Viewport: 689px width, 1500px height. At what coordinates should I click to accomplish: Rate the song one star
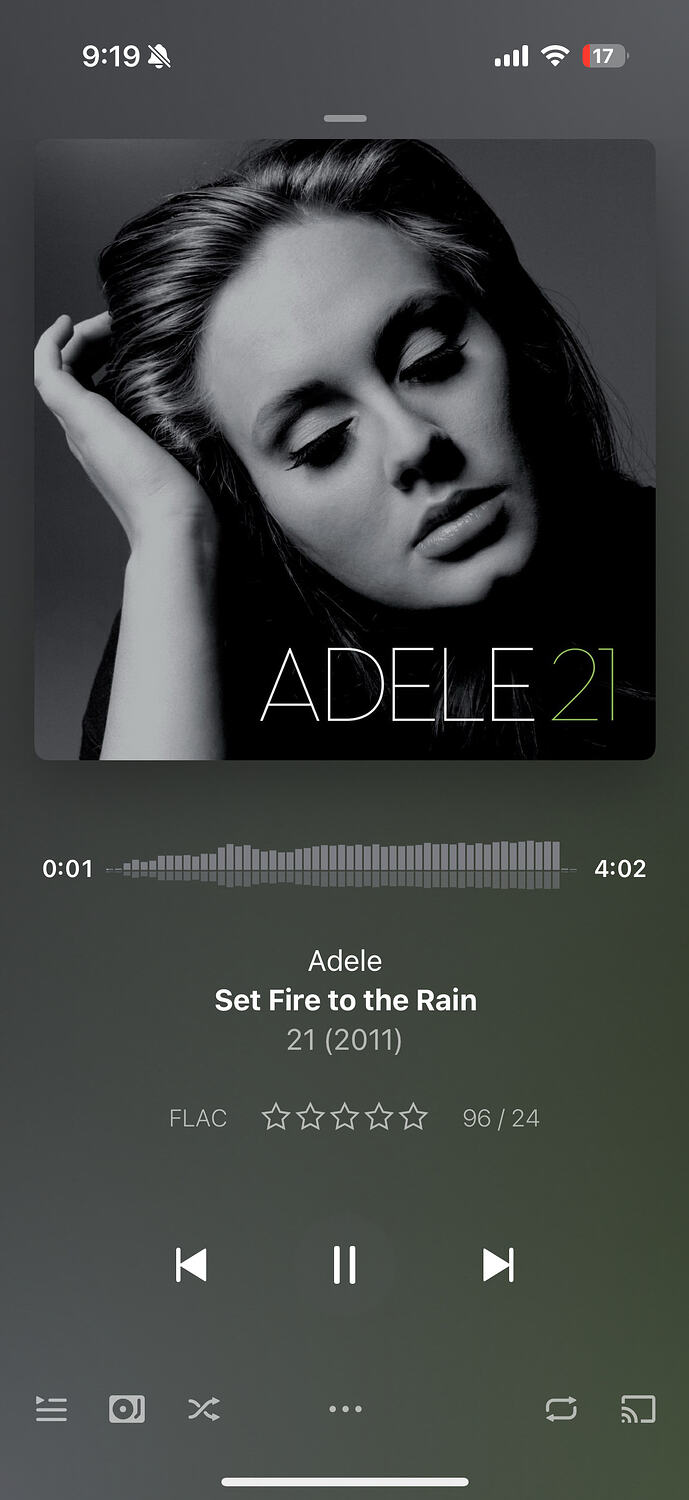[275, 1117]
